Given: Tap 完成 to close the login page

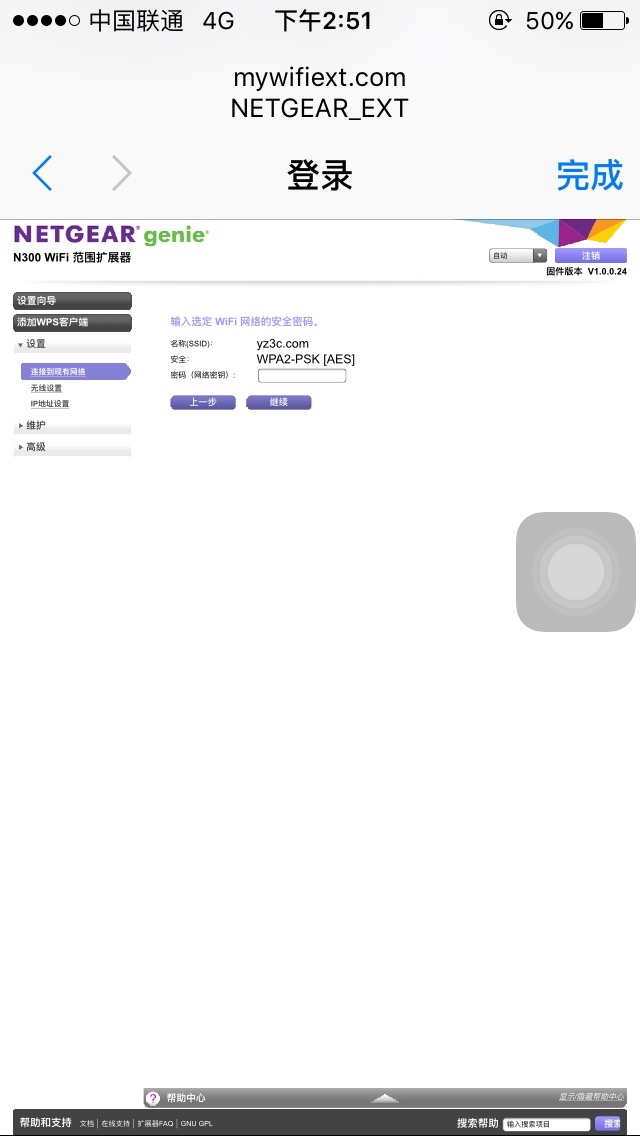Looking at the screenshot, I should [589, 175].
